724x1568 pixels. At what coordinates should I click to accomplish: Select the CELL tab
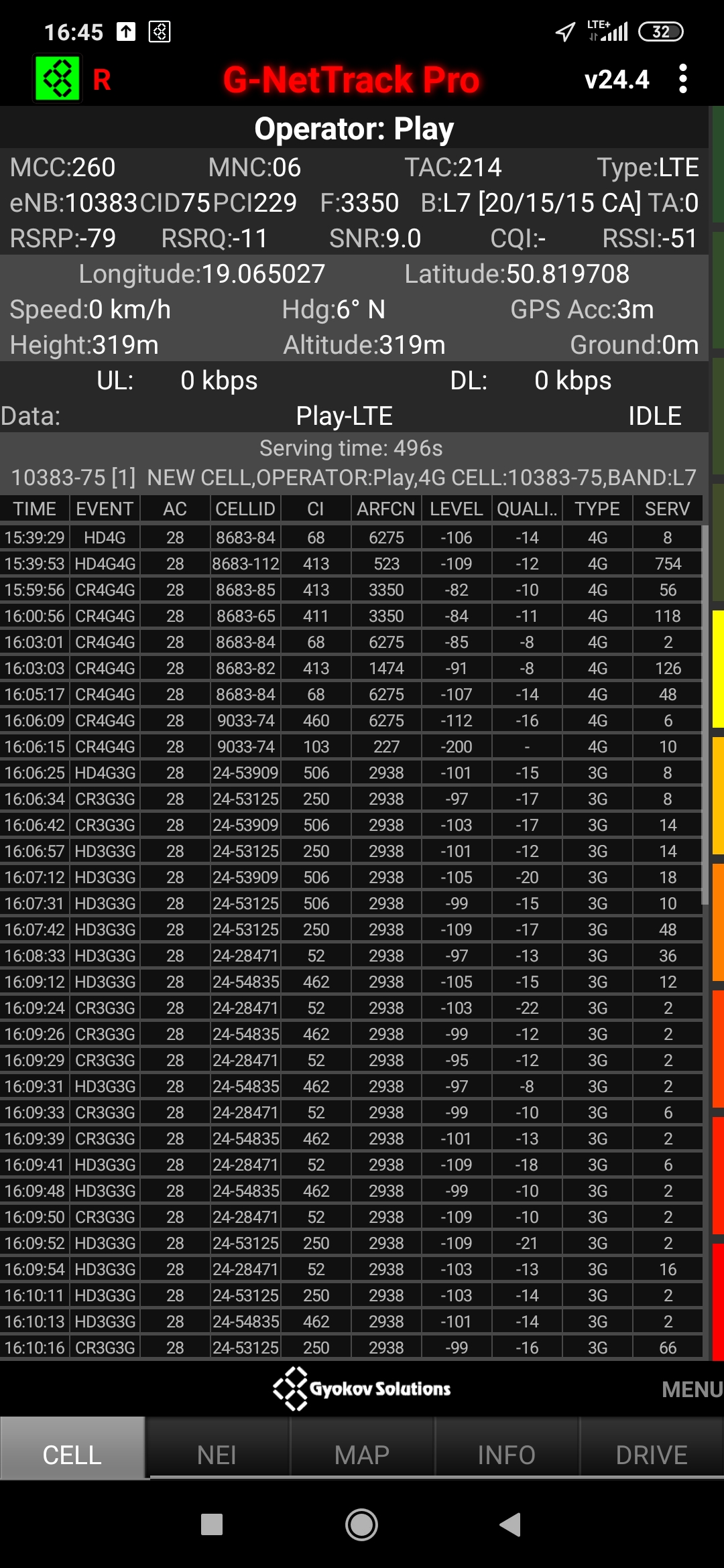pyautogui.click(x=72, y=1455)
